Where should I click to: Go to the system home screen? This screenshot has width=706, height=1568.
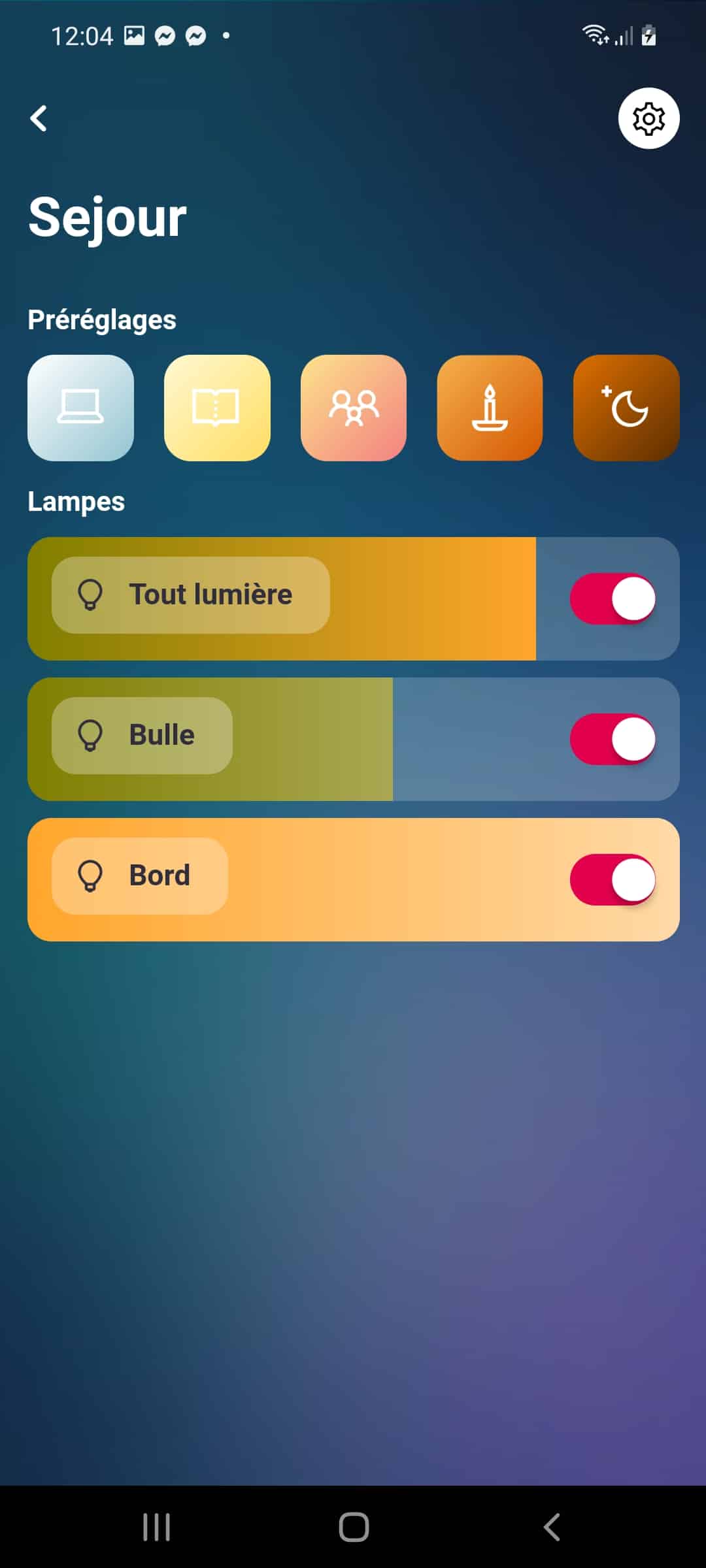[354, 1527]
